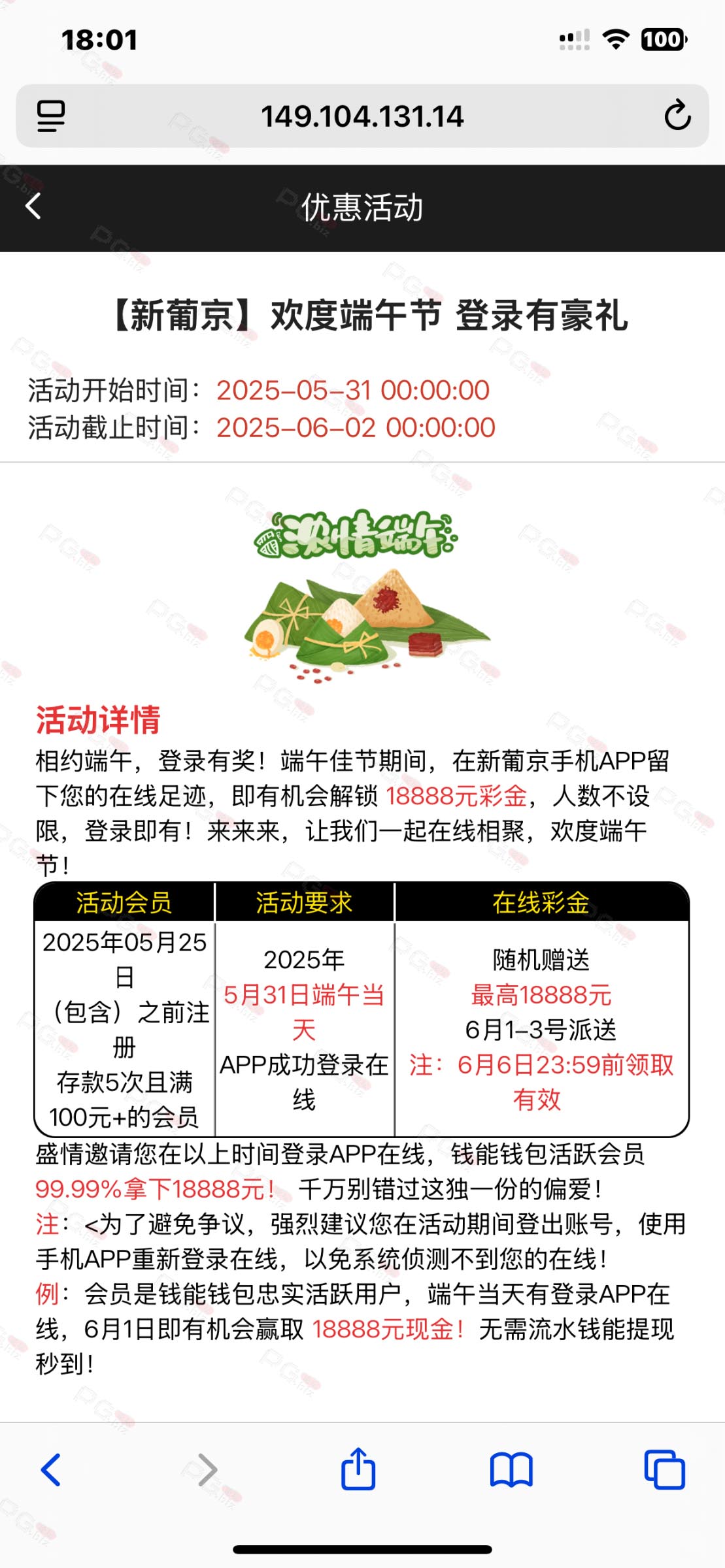Show all open Safari tabs
Viewport: 725px width, 1568px height.
(x=664, y=1470)
